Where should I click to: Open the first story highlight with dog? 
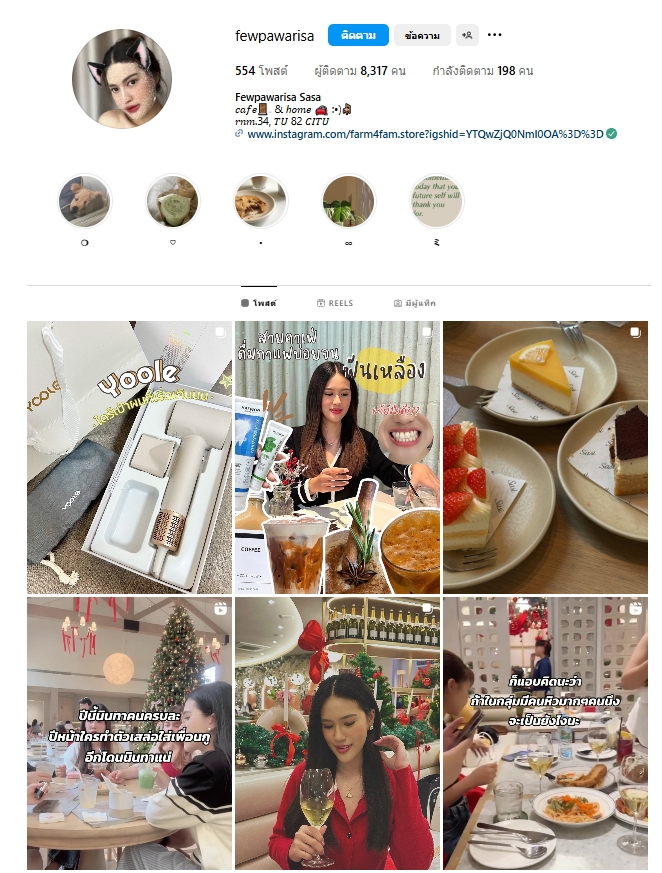point(84,201)
